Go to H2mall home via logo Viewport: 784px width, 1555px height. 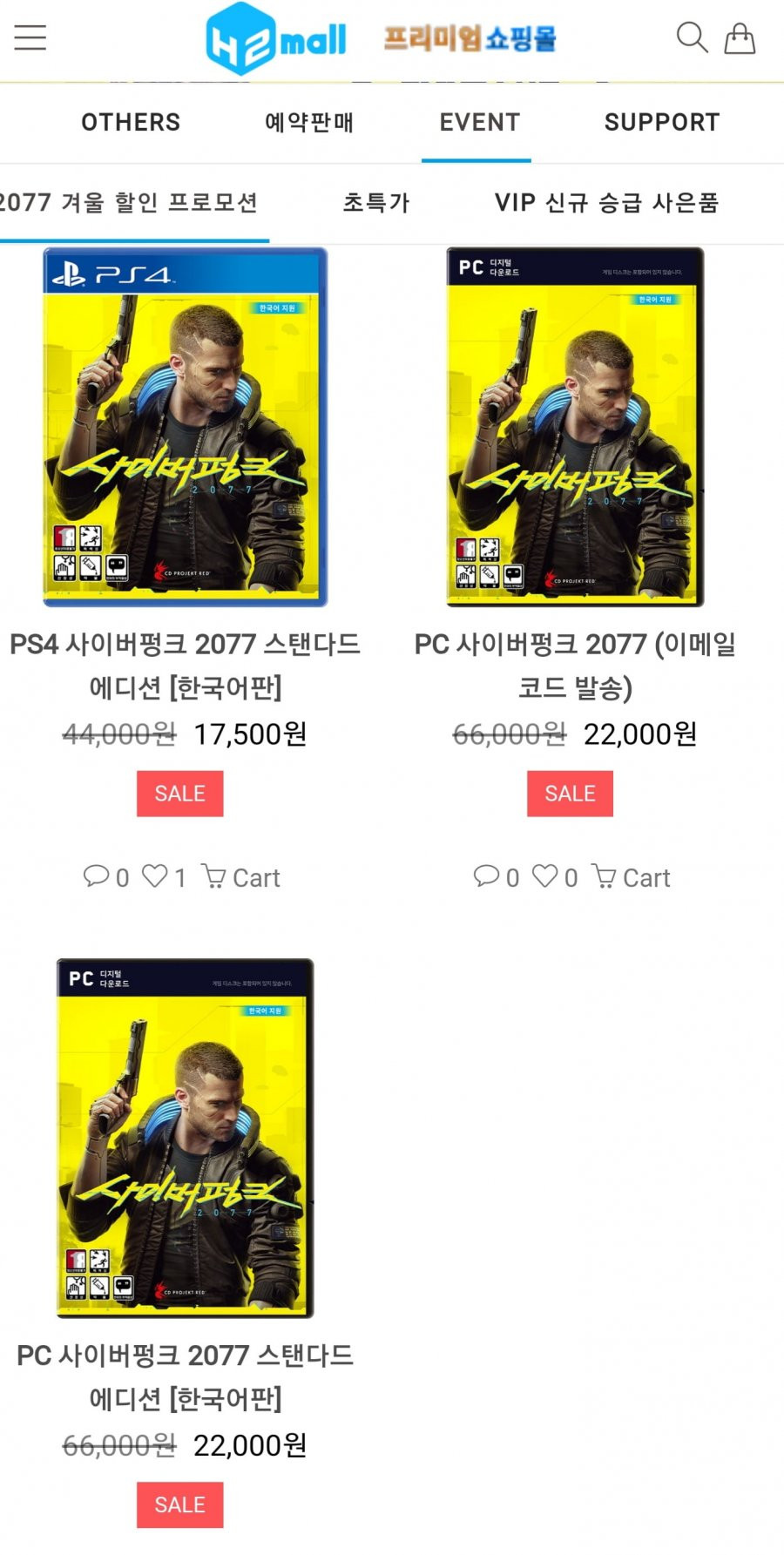pos(275,38)
